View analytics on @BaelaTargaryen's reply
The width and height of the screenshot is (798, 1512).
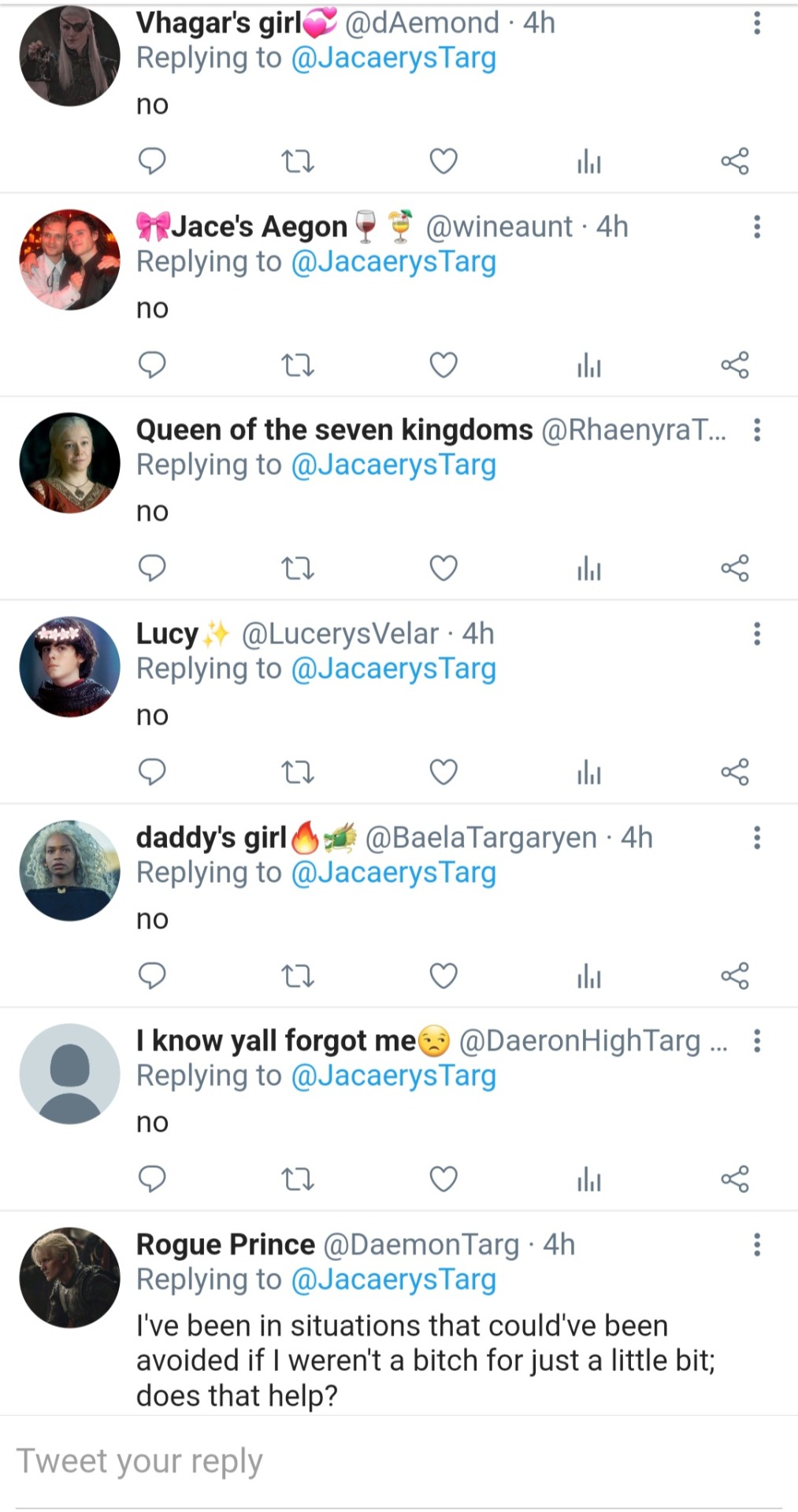[588, 976]
